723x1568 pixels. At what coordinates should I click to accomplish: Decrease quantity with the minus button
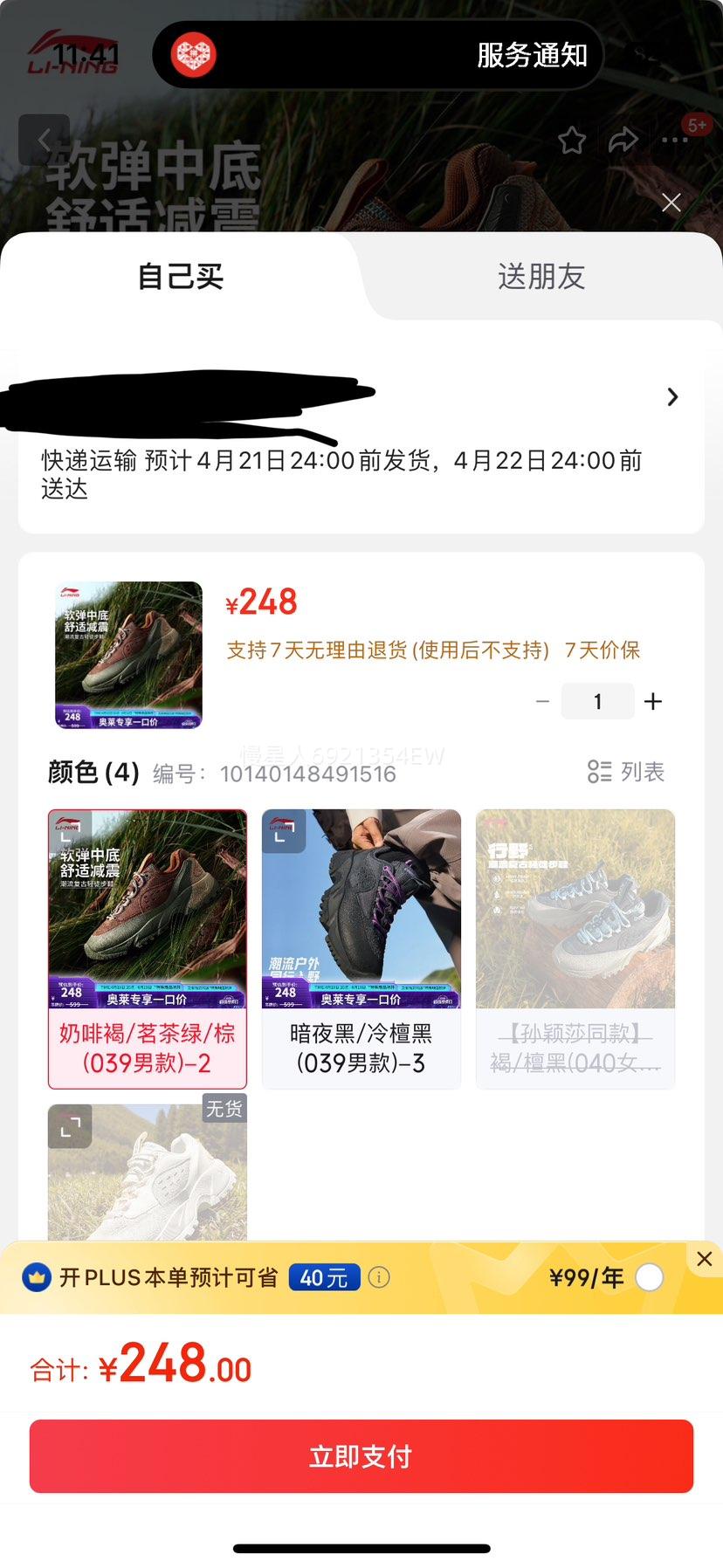click(x=542, y=701)
